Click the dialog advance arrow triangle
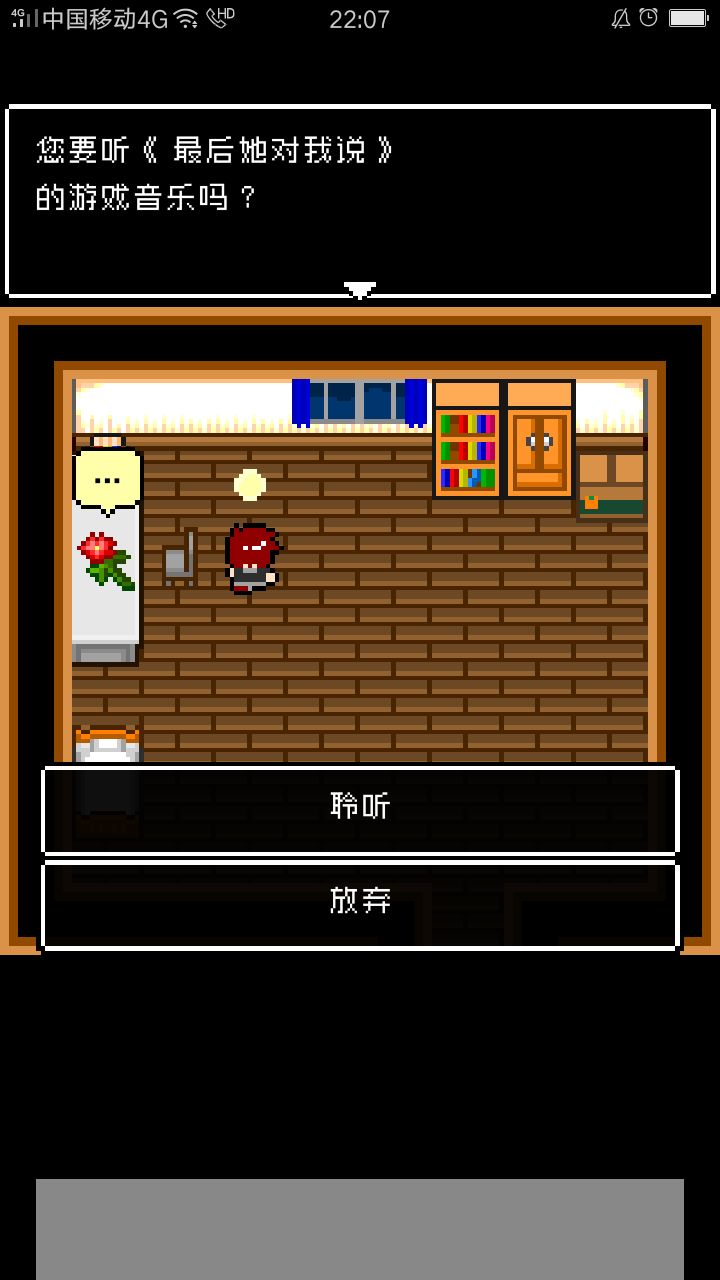 point(359,290)
